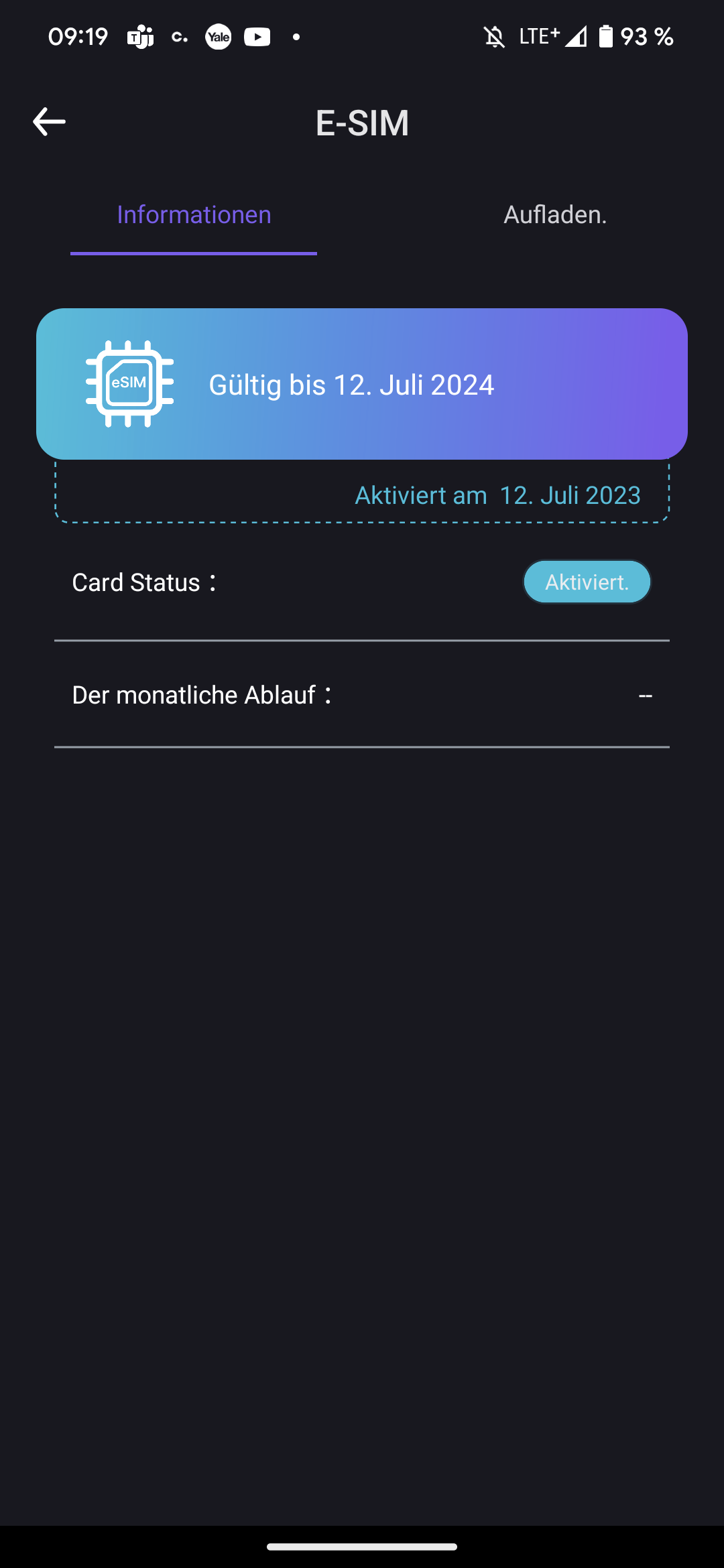Go back using the arrow icon
Screen dimensions: 724x1568
[x=49, y=122]
